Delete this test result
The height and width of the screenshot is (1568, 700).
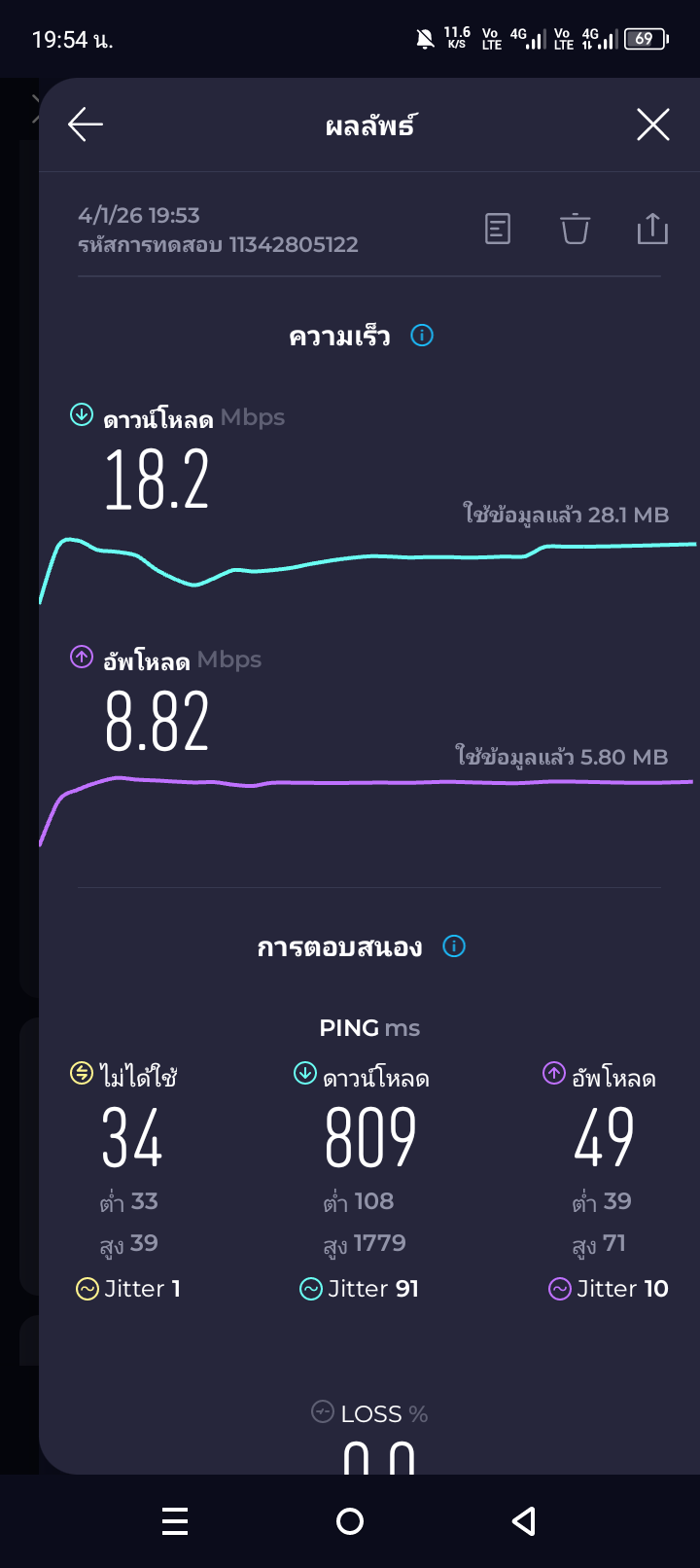pyautogui.click(x=575, y=230)
